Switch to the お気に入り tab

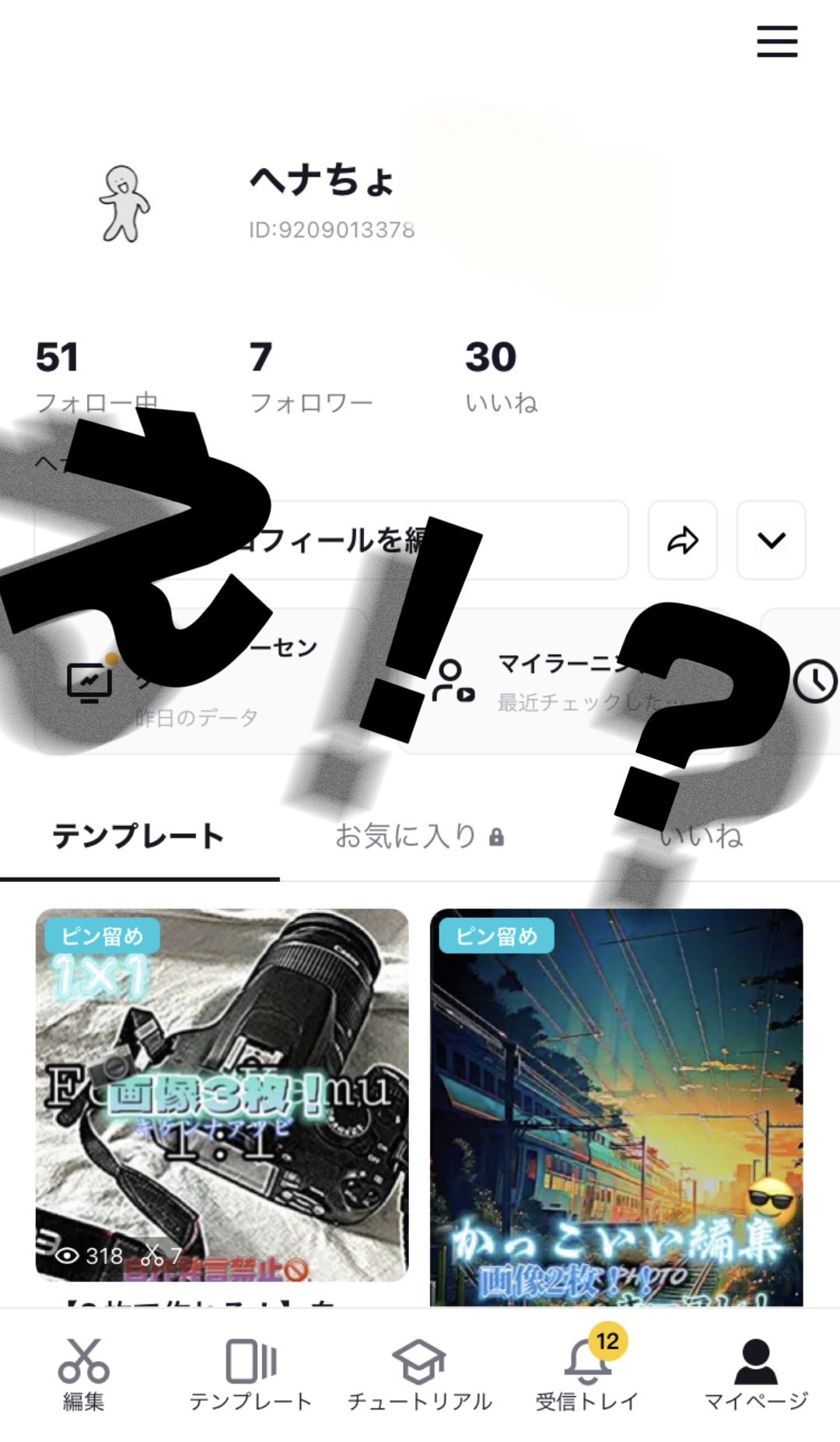[x=420, y=837]
